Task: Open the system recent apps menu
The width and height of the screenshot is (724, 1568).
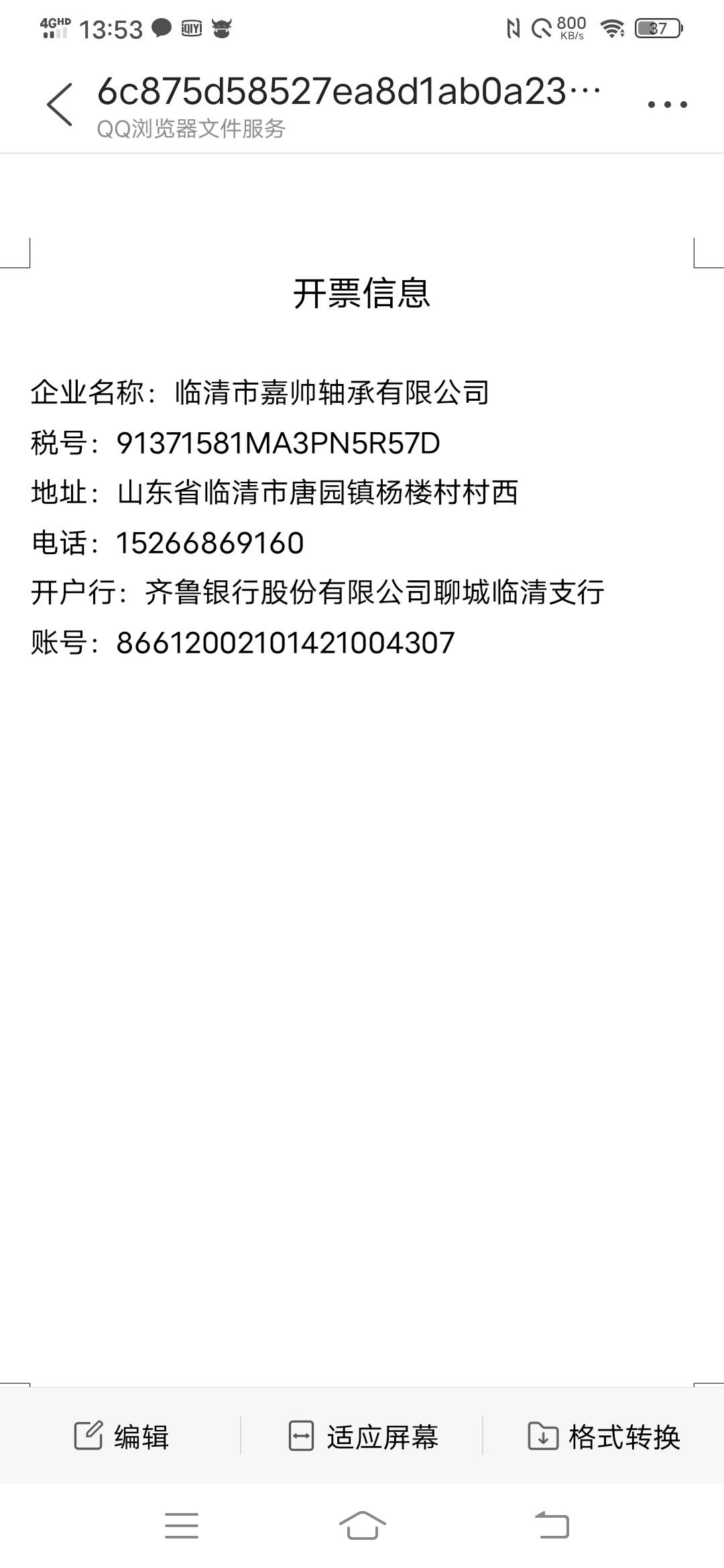Action: click(x=181, y=1526)
